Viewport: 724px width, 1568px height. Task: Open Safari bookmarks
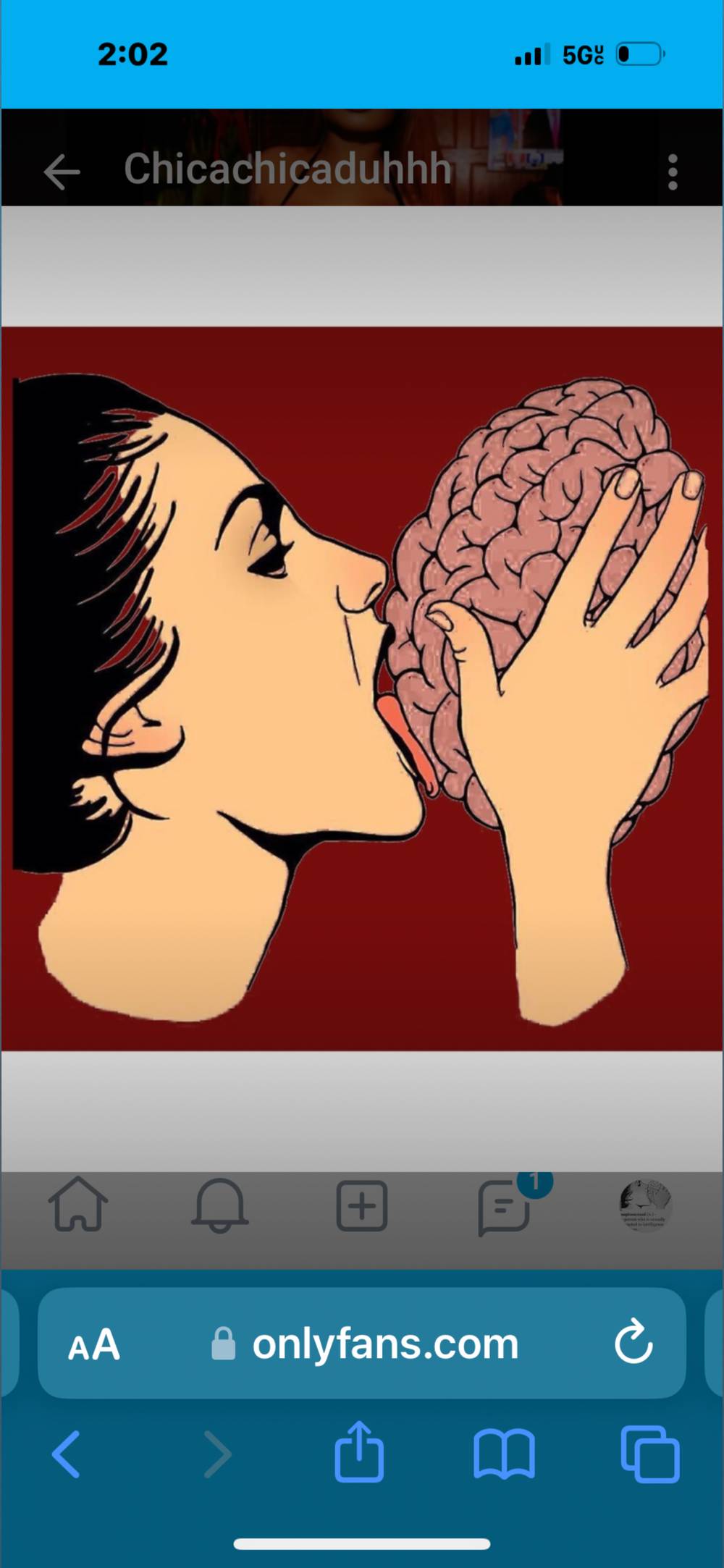click(504, 1454)
